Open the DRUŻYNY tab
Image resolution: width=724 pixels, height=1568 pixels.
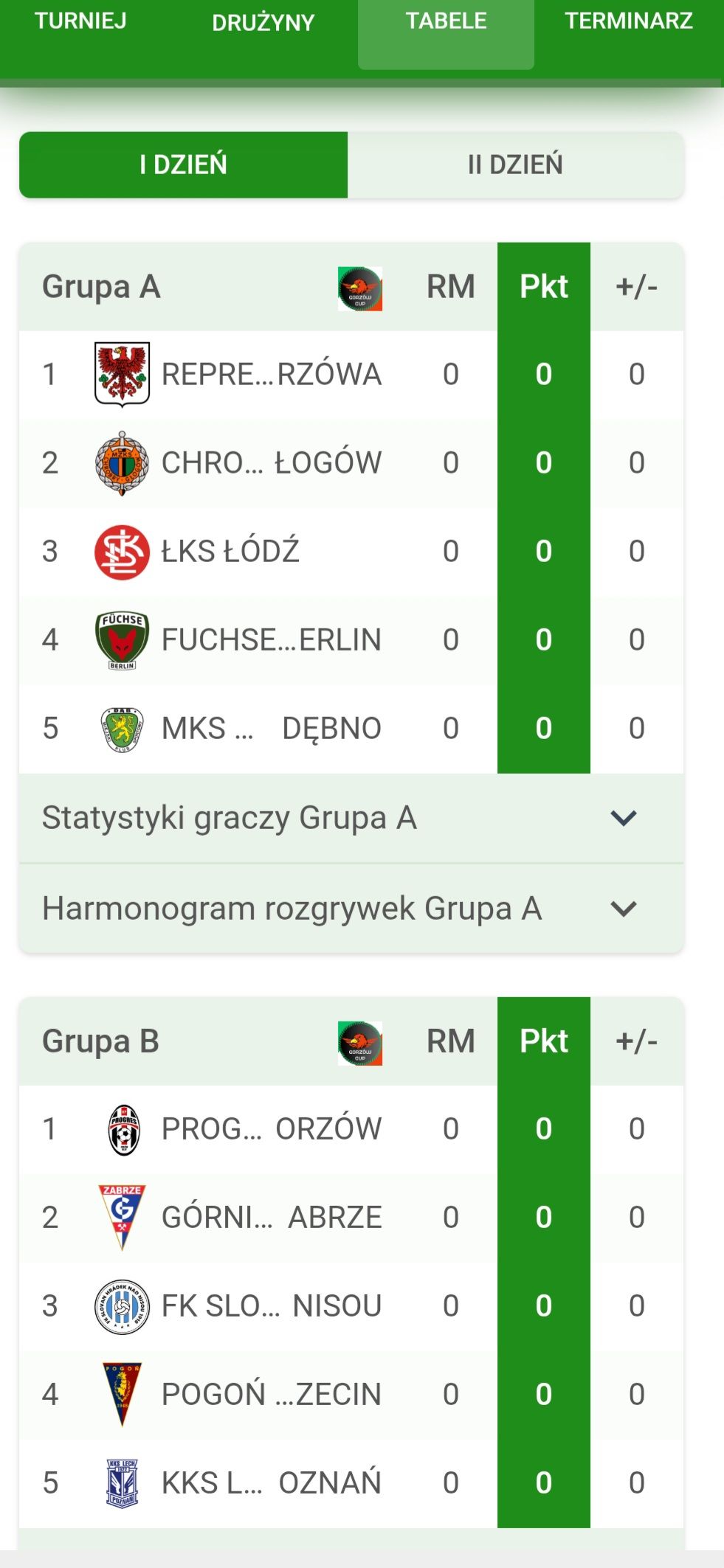click(263, 22)
